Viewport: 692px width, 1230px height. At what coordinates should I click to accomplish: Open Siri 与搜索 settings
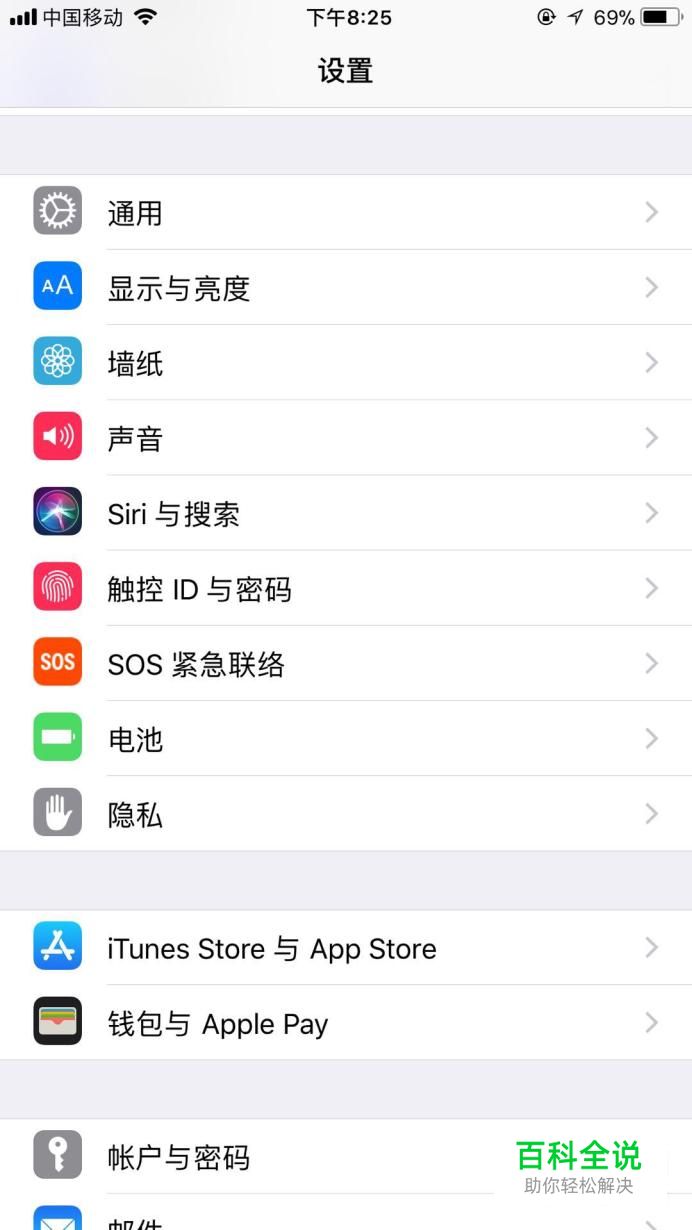click(x=345, y=514)
